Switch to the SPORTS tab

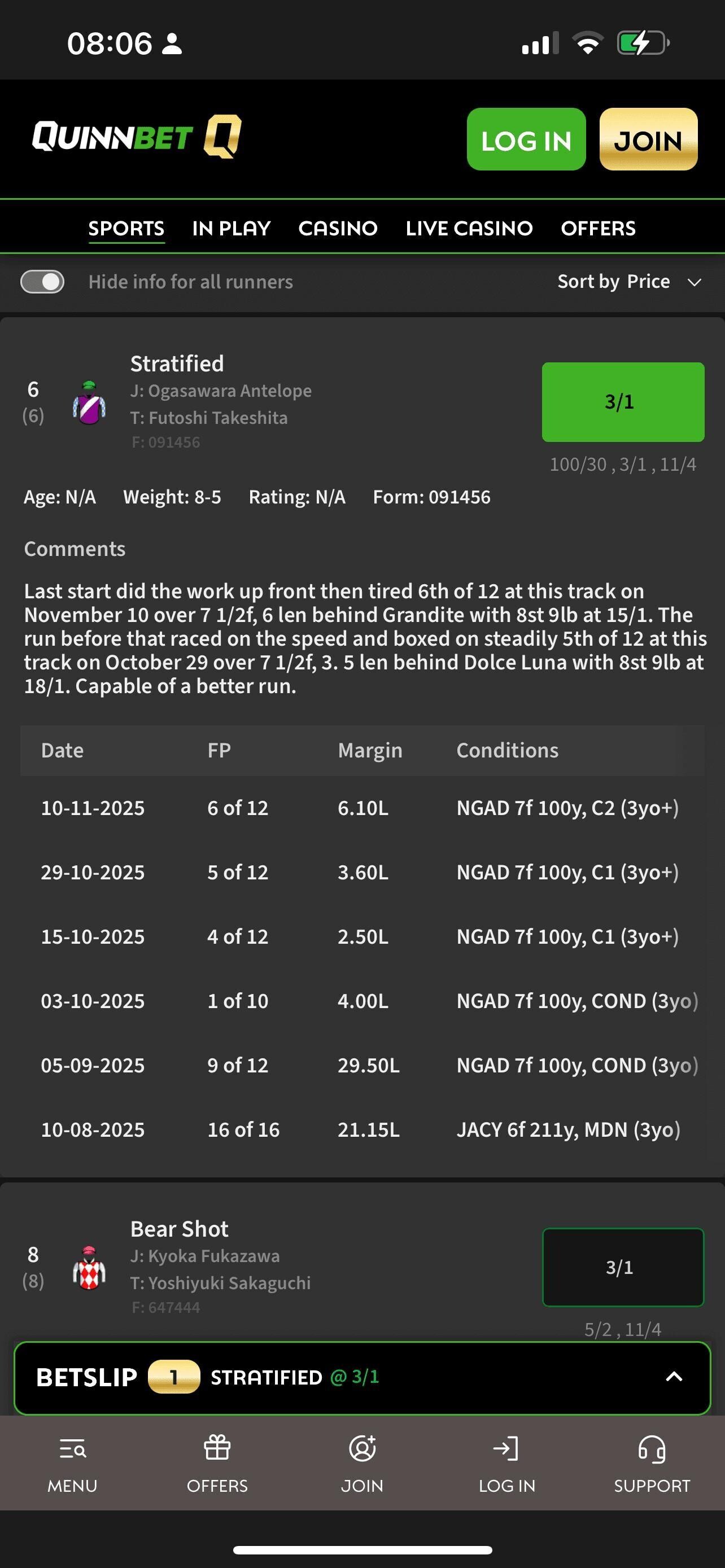click(x=126, y=228)
